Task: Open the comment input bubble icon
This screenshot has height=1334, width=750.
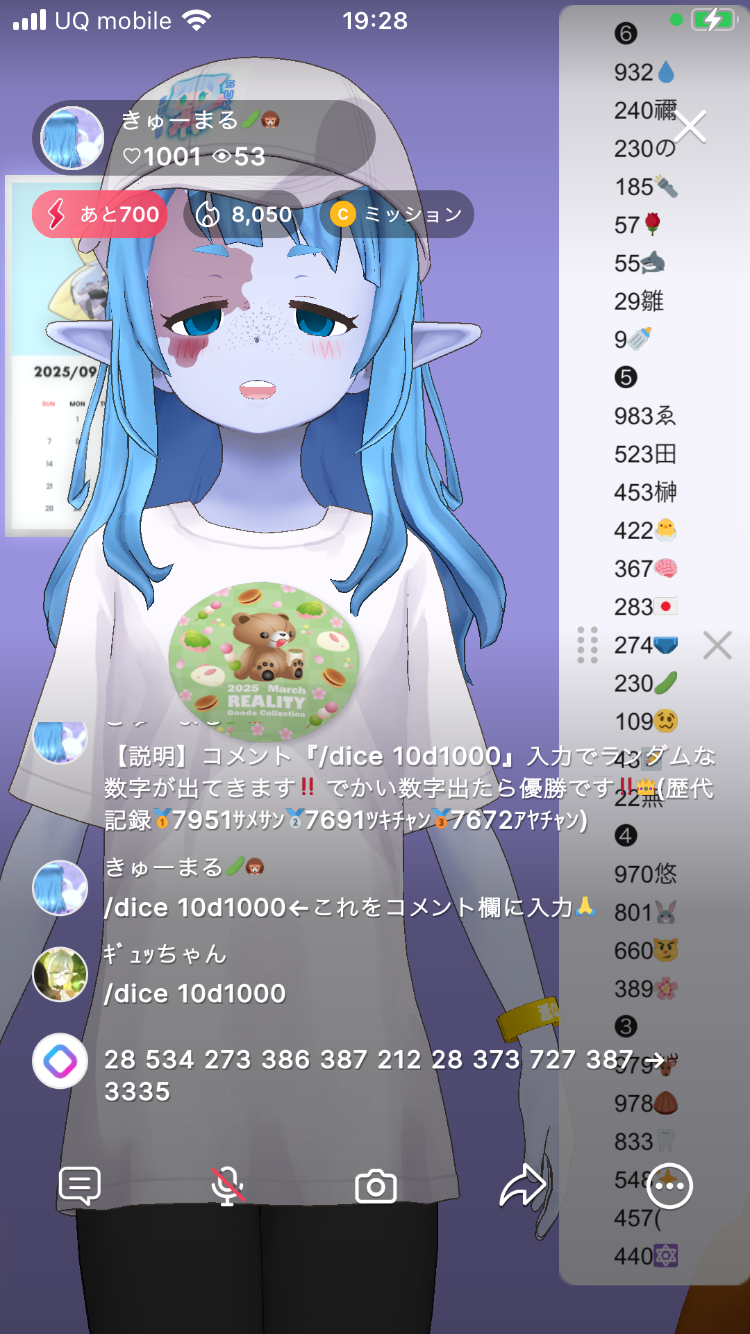Action: click(x=80, y=1186)
